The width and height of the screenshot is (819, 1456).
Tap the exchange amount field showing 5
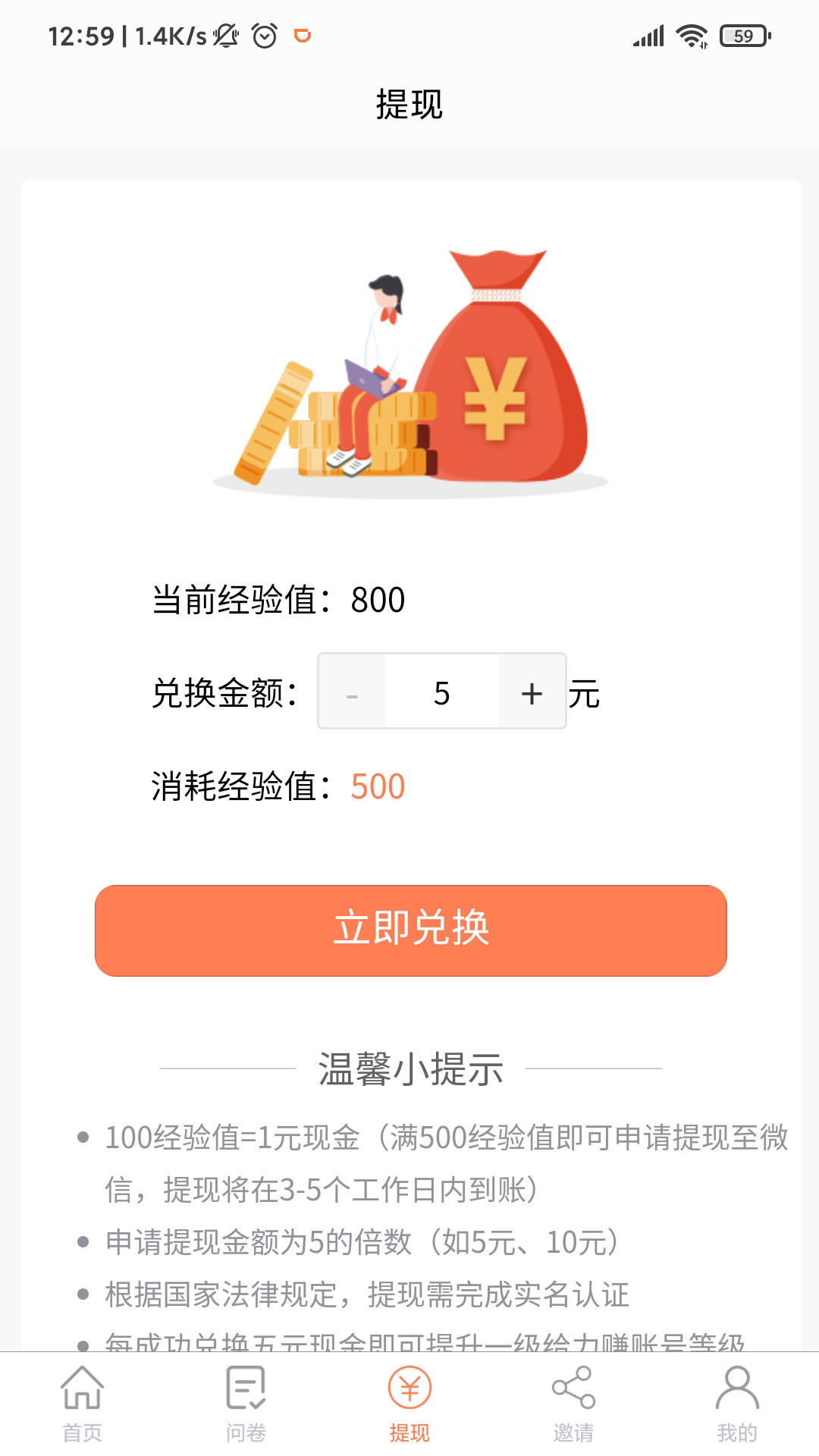click(x=441, y=692)
